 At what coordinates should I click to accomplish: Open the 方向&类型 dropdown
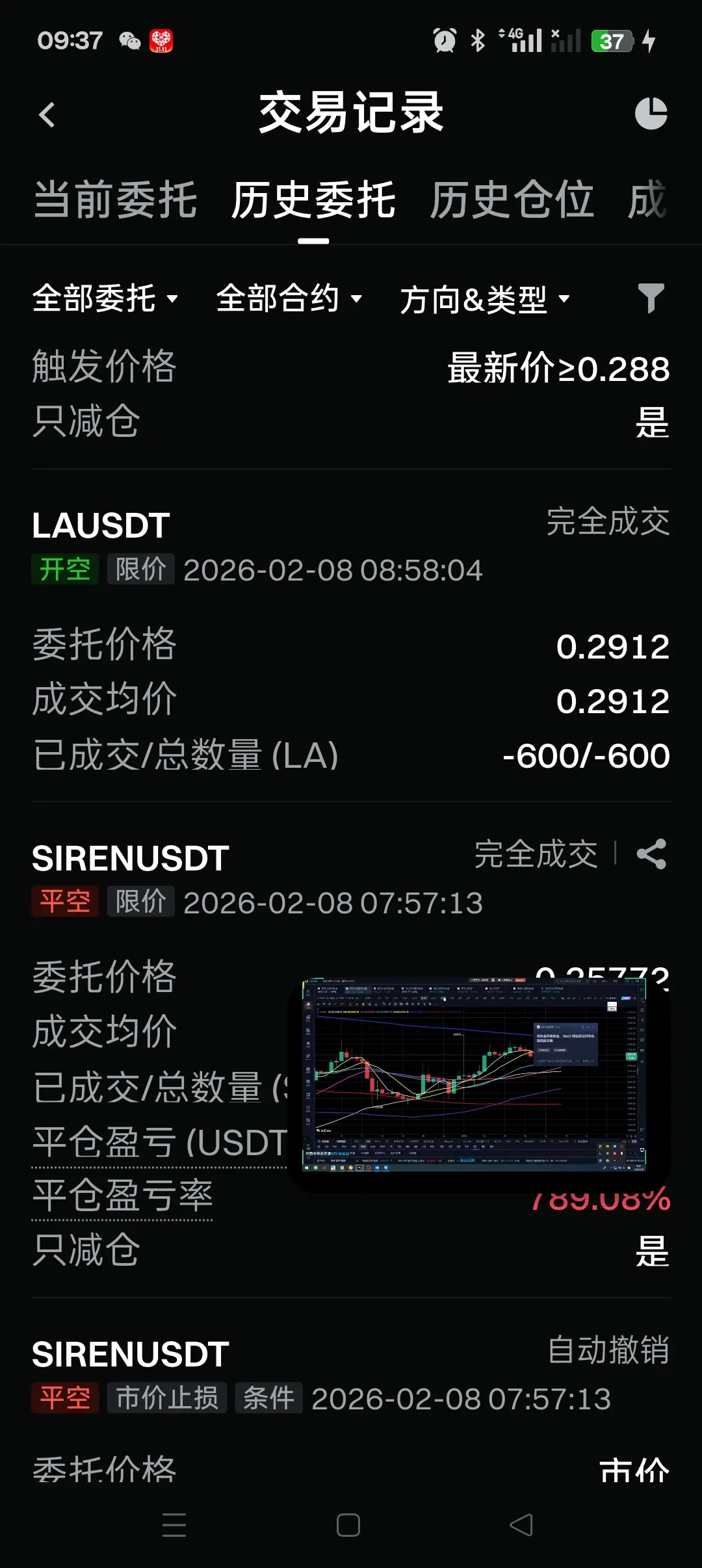click(x=484, y=300)
